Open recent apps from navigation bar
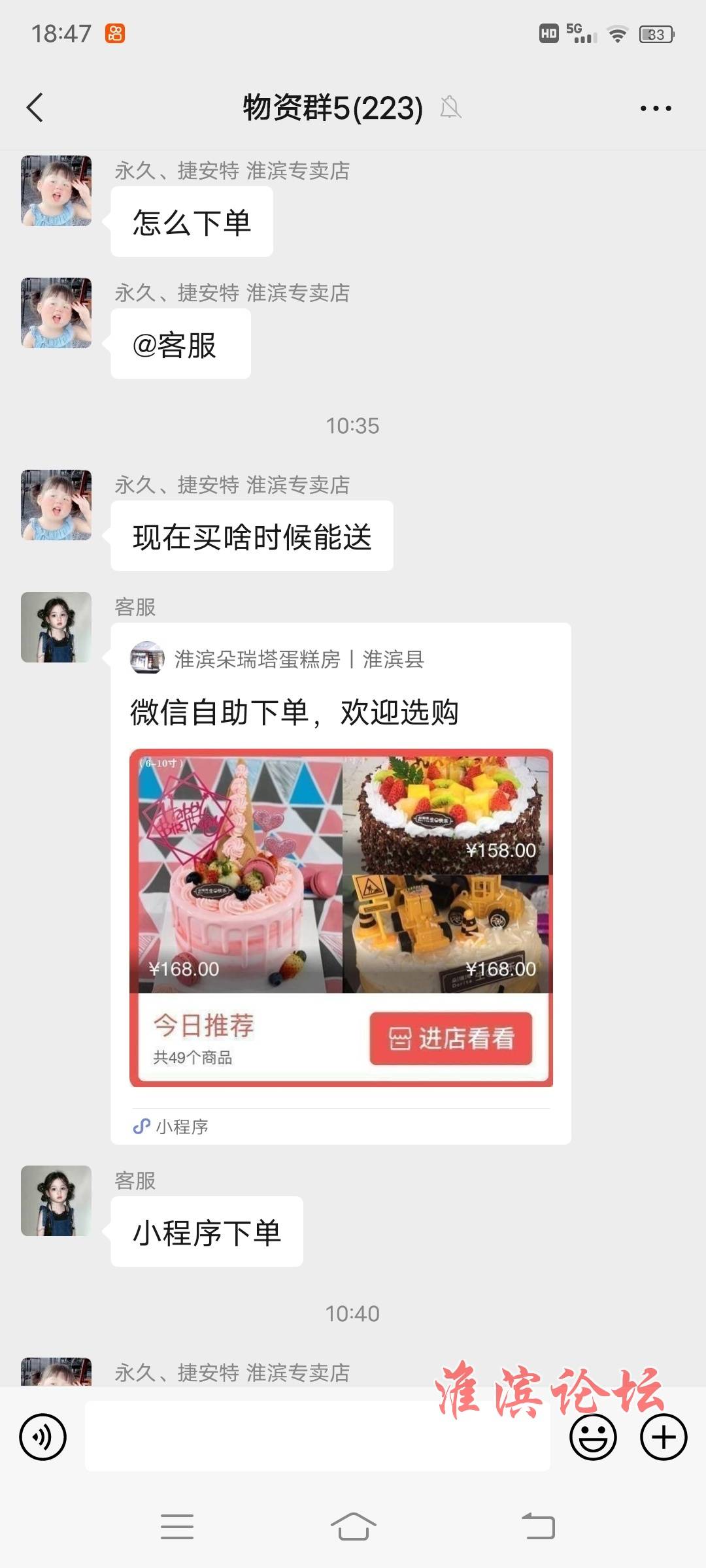 tap(177, 1527)
